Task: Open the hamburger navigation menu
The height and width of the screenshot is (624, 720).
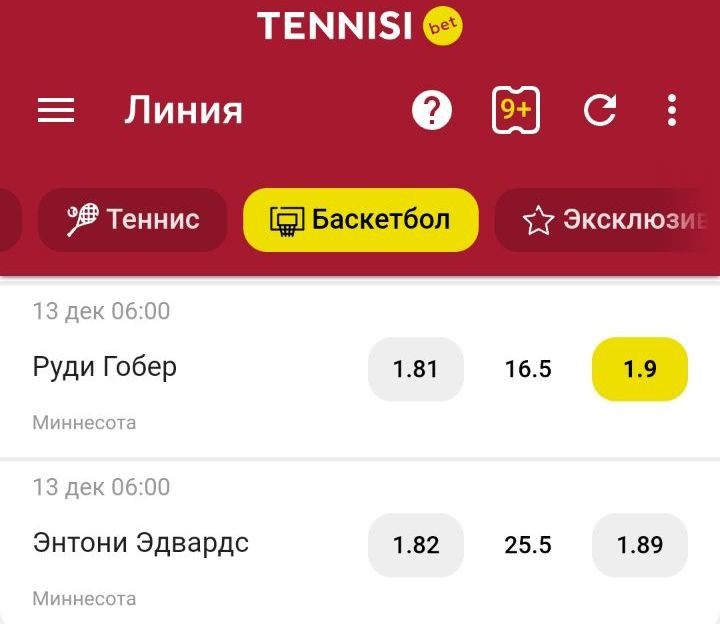Action: [x=56, y=110]
